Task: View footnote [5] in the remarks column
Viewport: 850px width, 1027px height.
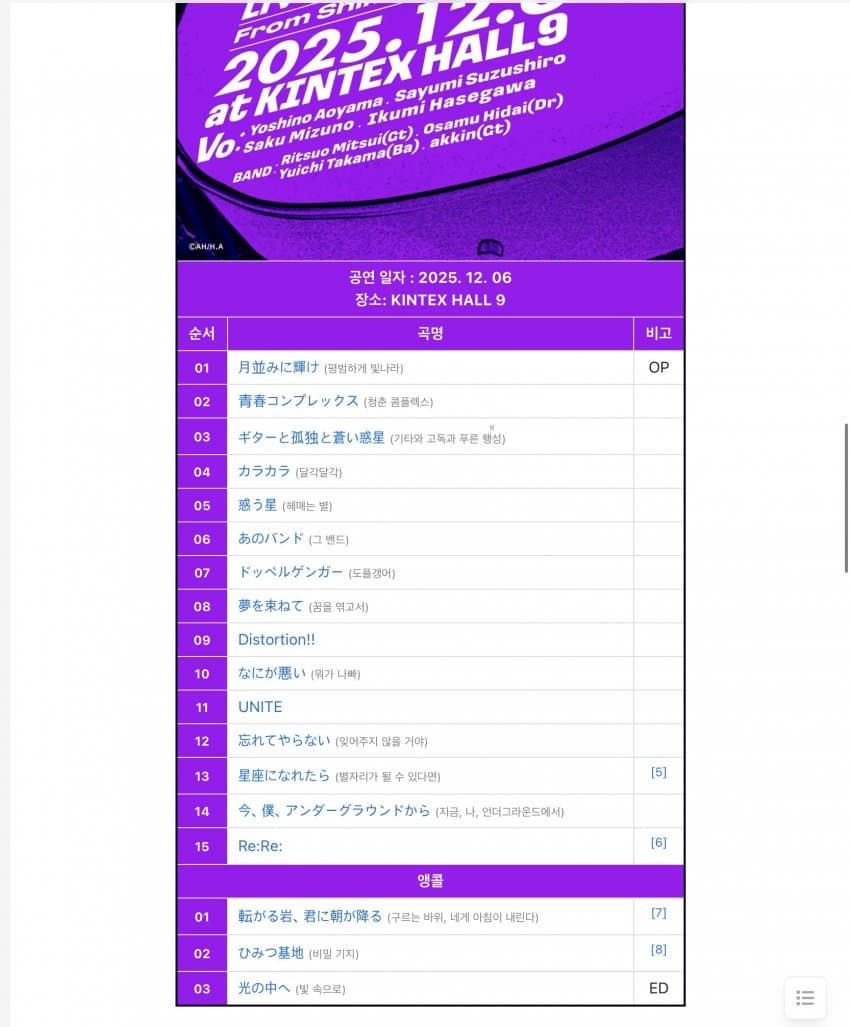Action: [658, 773]
